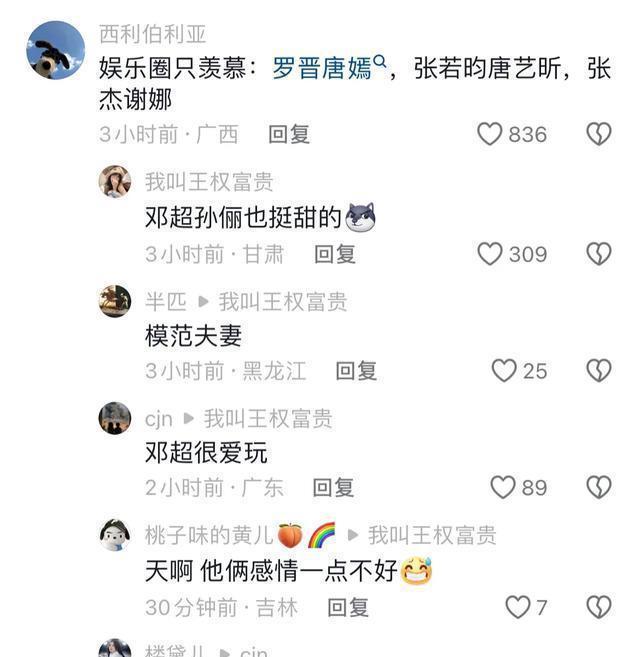Open 西利伯利亚's profile avatar
This screenshot has height=657, width=640.
point(55,50)
